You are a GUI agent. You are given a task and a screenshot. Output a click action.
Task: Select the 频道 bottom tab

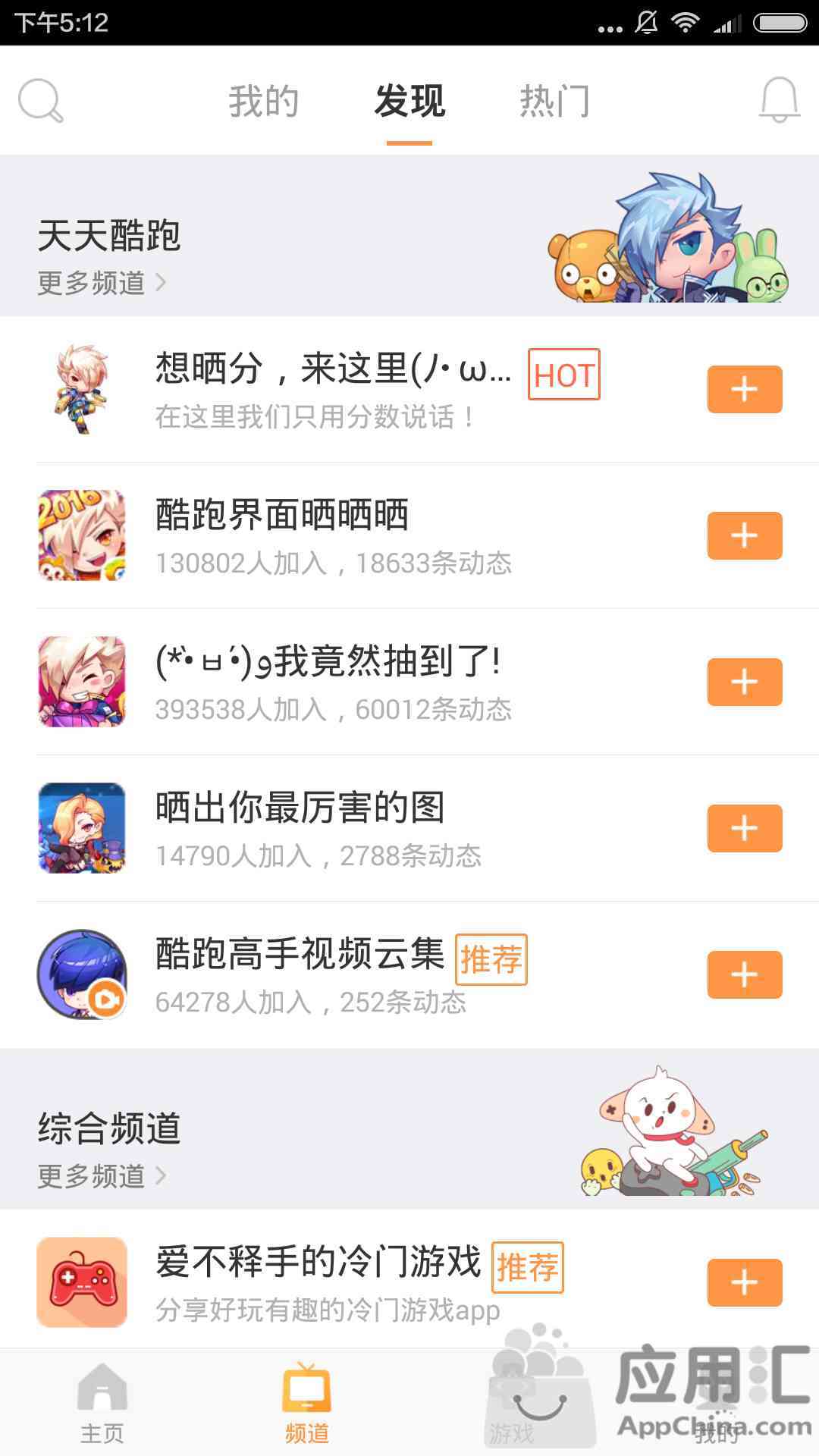pyautogui.click(x=307, y=1404)
